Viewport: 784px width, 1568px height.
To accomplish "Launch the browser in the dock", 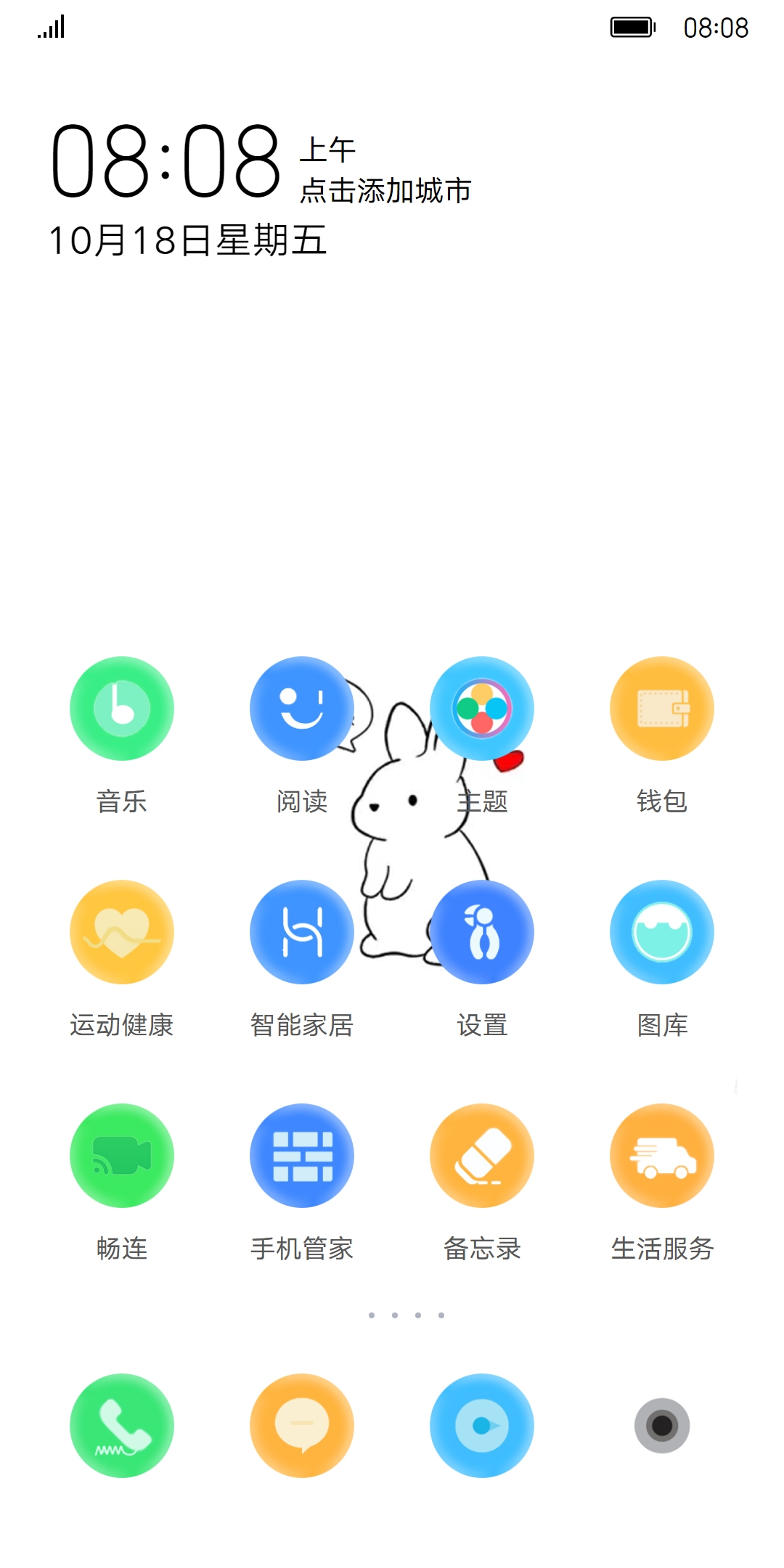I will [482, 1426].
